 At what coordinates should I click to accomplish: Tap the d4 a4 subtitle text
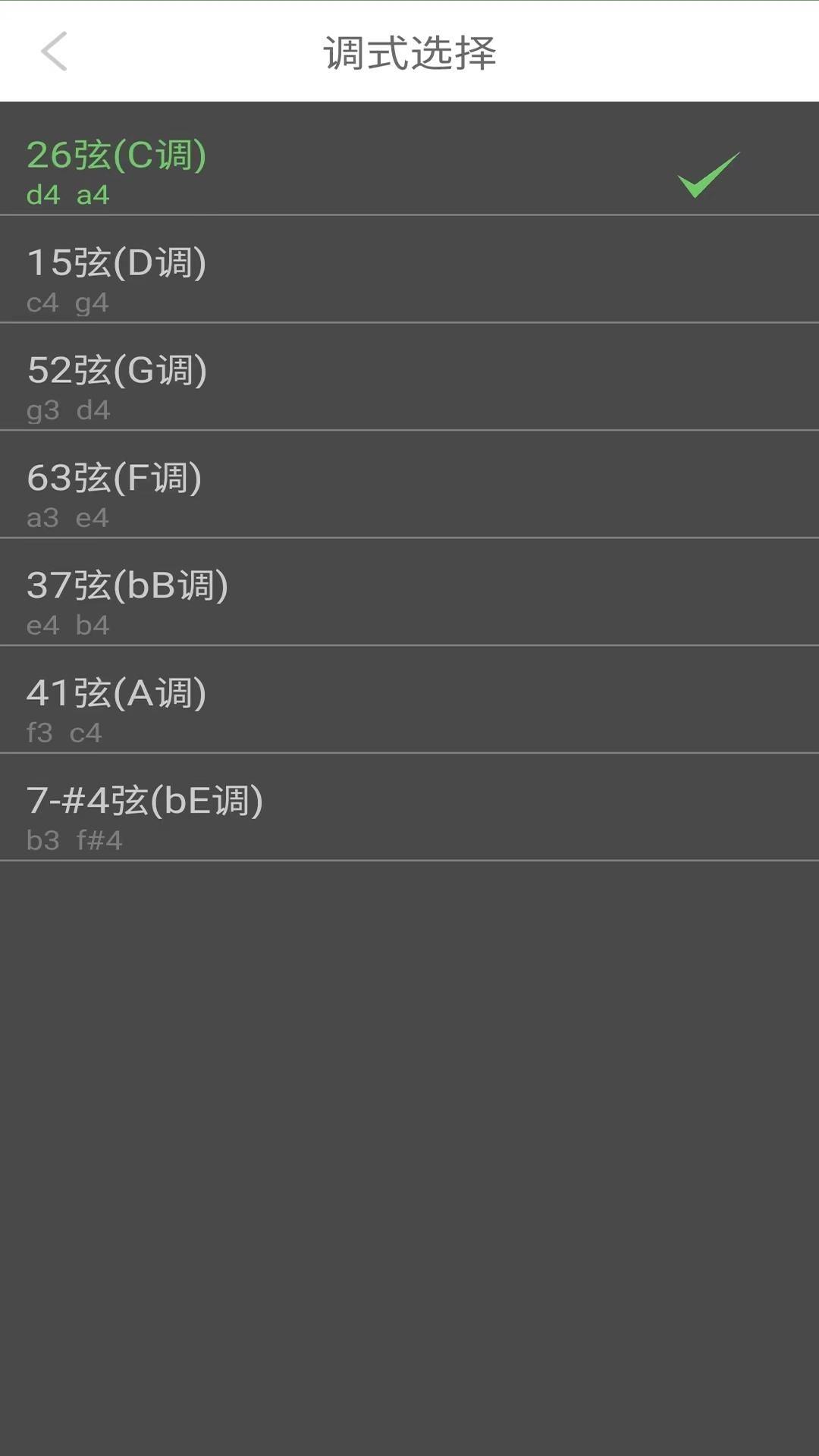coord(68,196)
